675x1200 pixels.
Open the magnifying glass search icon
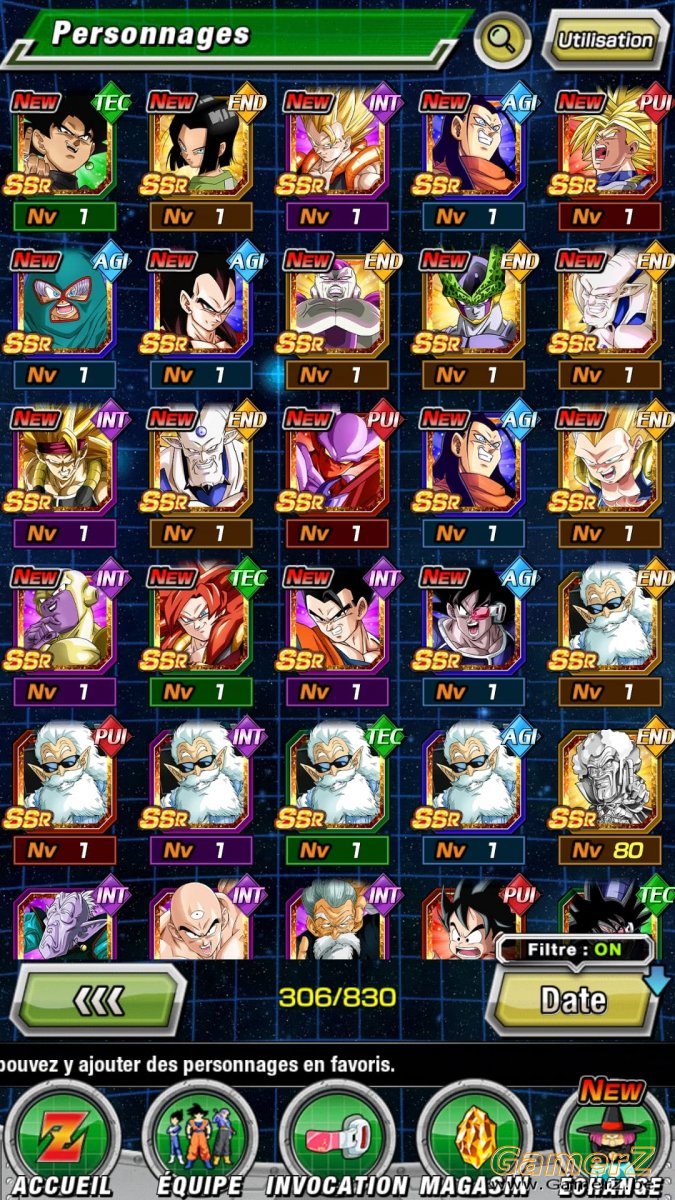(501, 38)
